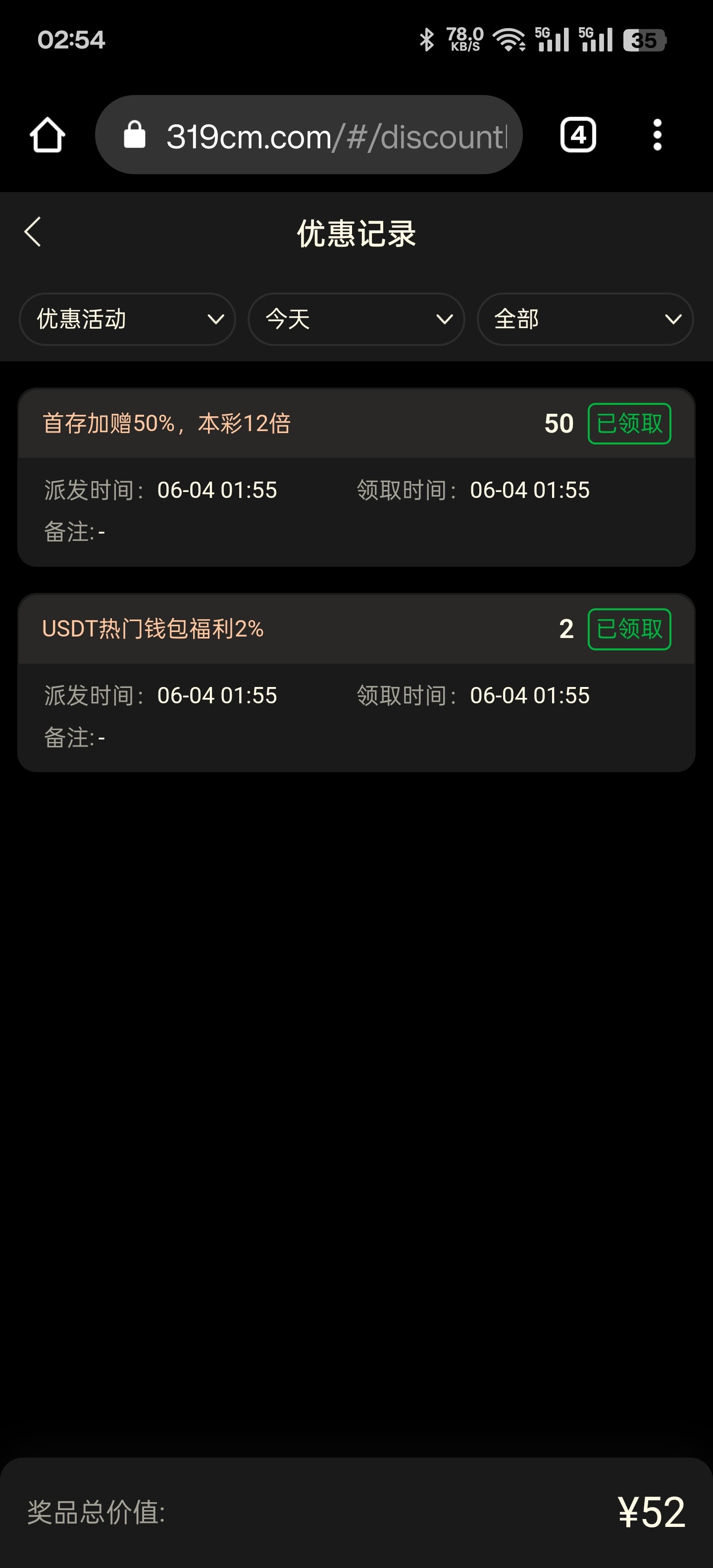713x1568 pixels.
Task: Tap the home icon in the browser toolbar
Action: coord(48,135)
